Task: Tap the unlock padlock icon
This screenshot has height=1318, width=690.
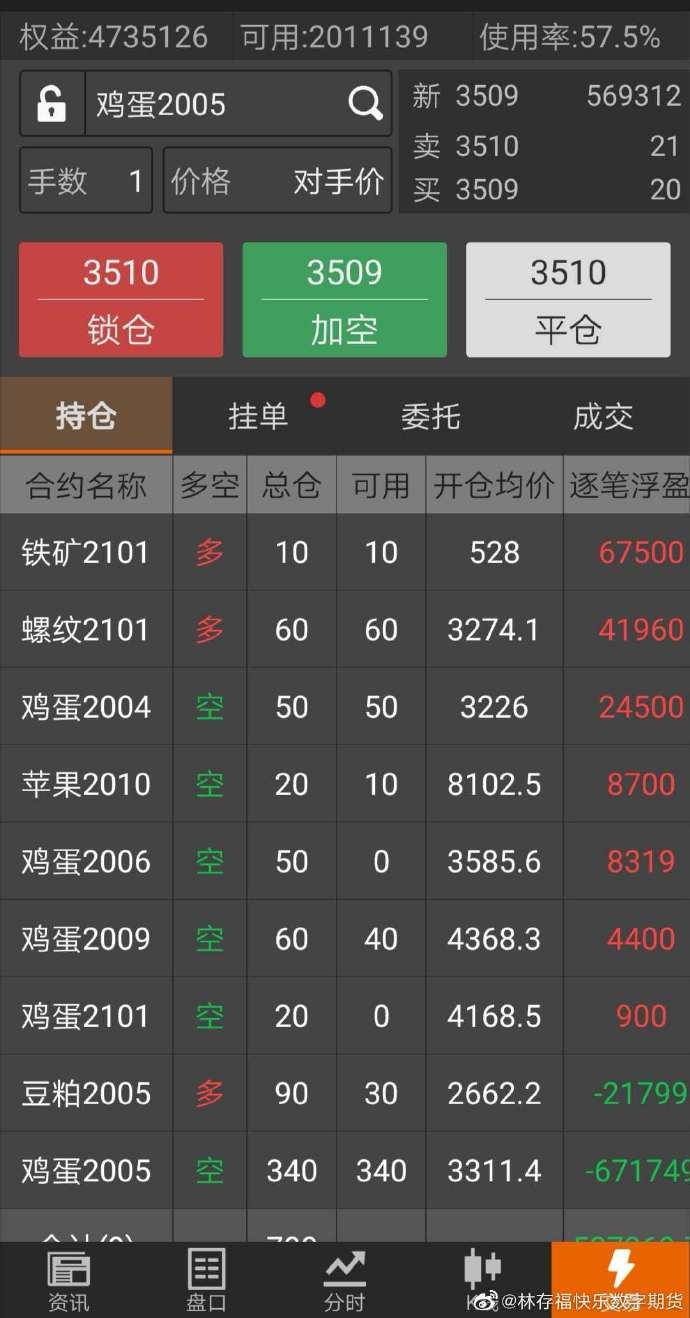Action: click(x=52, y=104)
